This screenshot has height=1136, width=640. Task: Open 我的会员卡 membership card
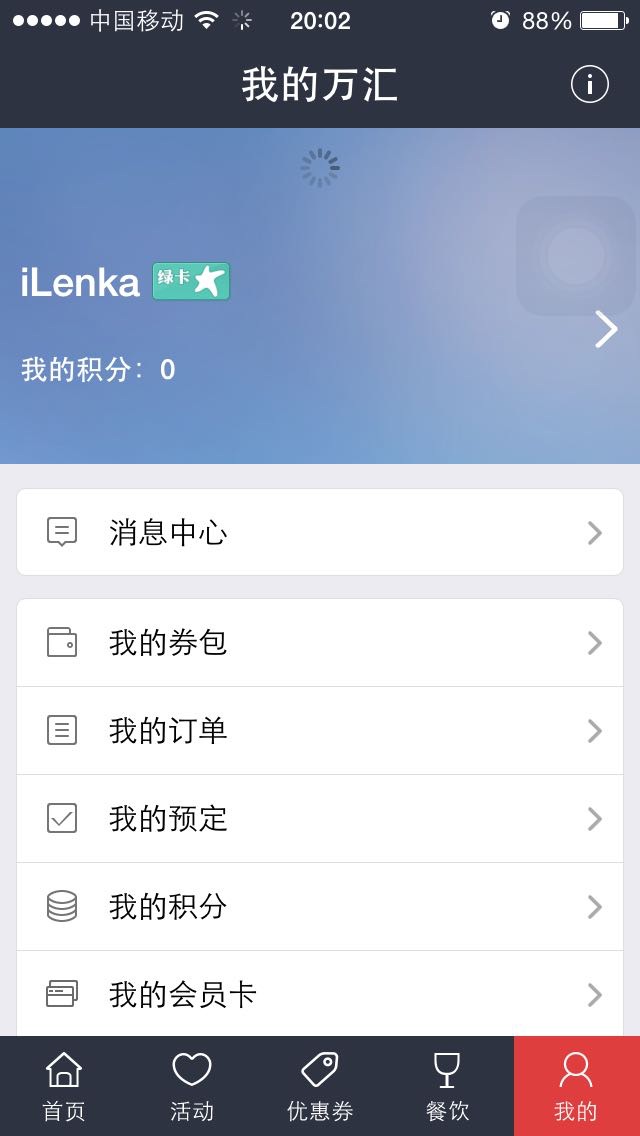pos(320,994)
